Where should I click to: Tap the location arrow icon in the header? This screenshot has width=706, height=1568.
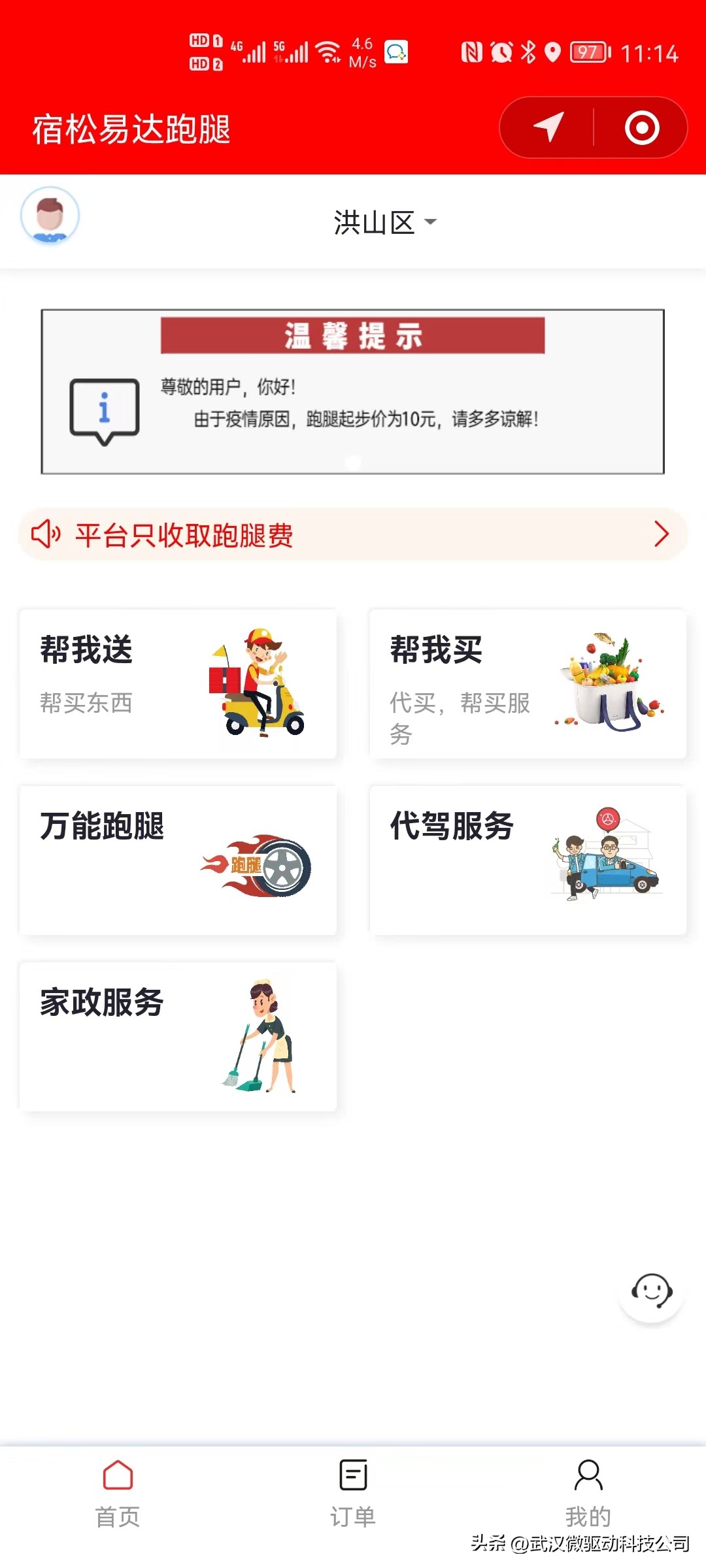[549, 127]
